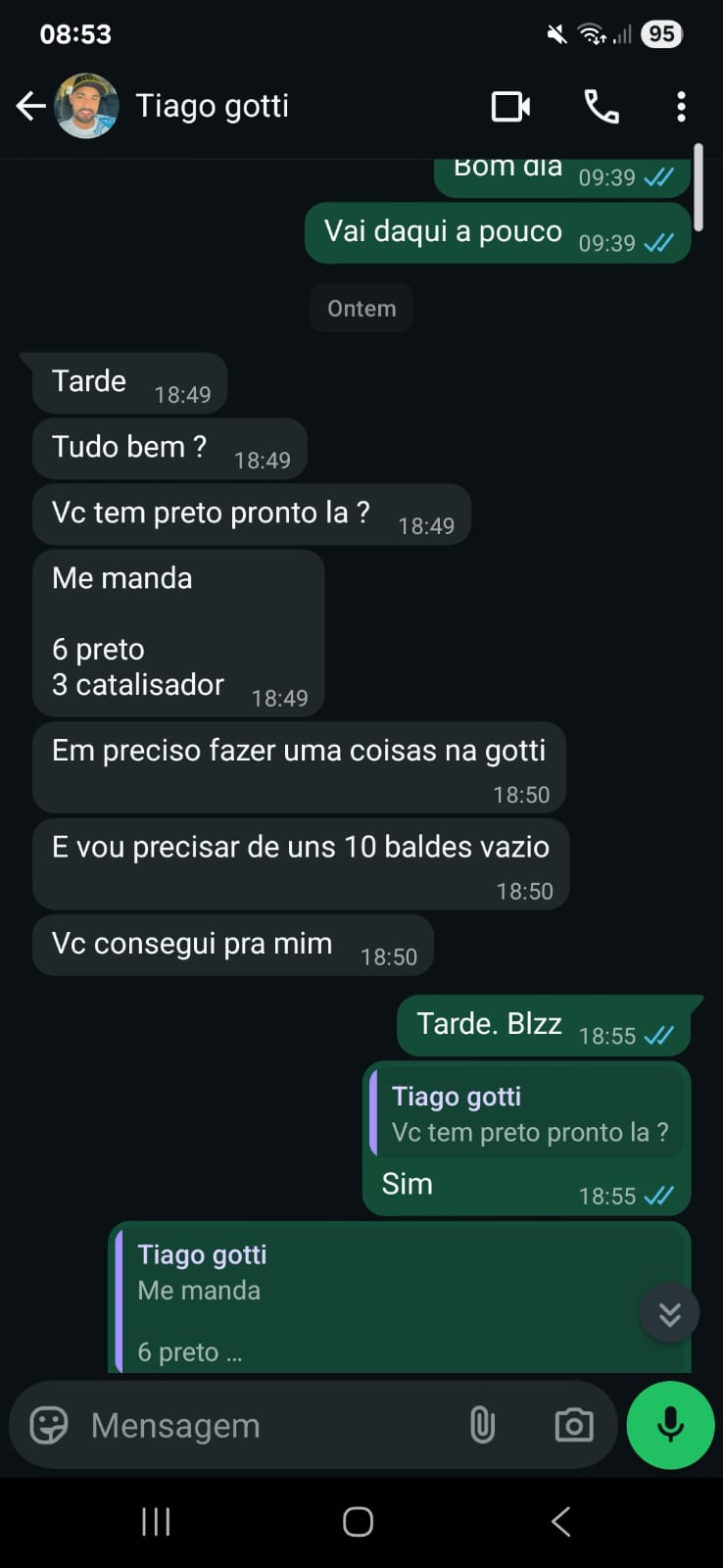Start a video call with Tiago

point(510,106)
